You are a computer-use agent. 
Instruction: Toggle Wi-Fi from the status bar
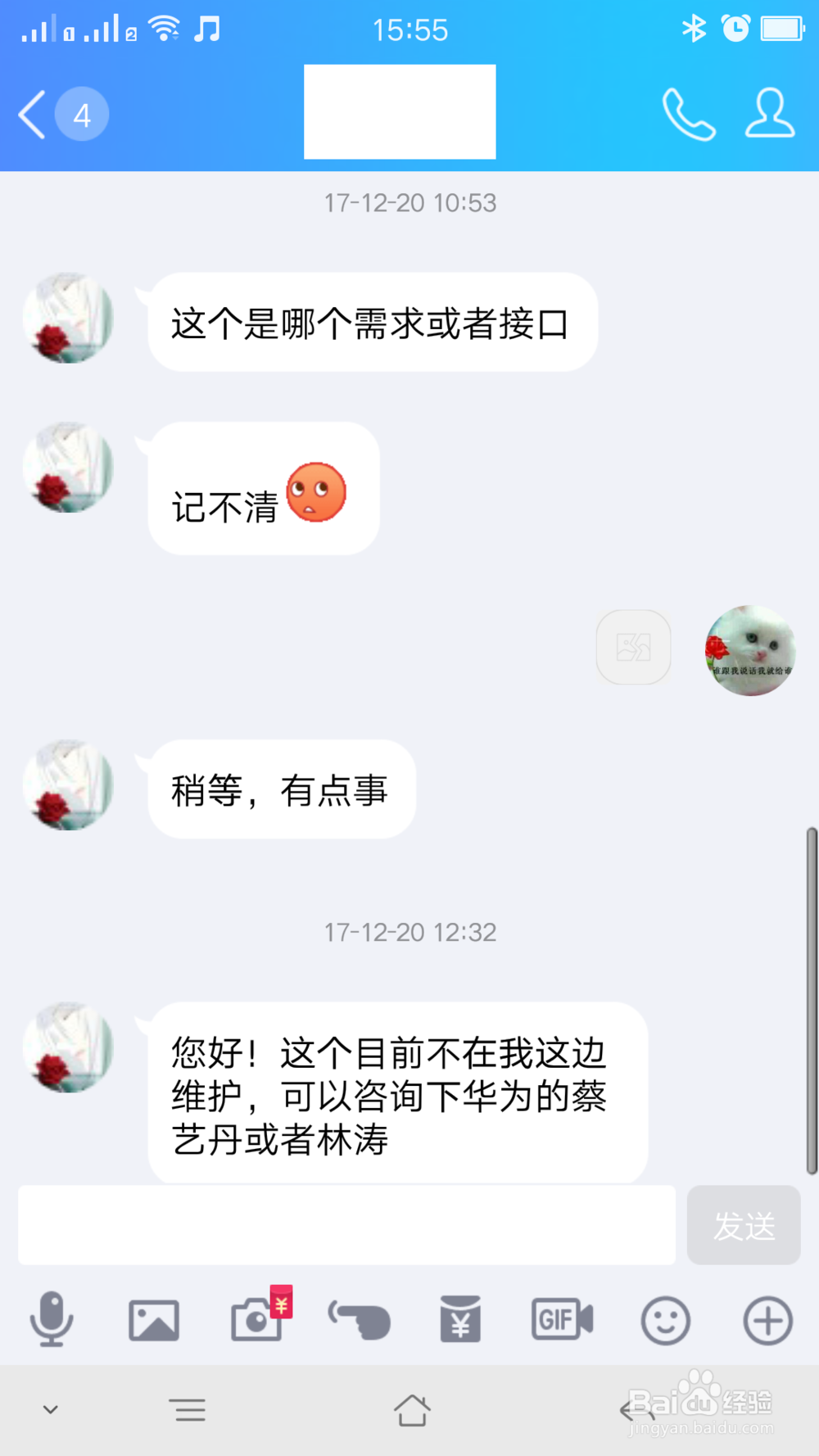tap(166, 26)
